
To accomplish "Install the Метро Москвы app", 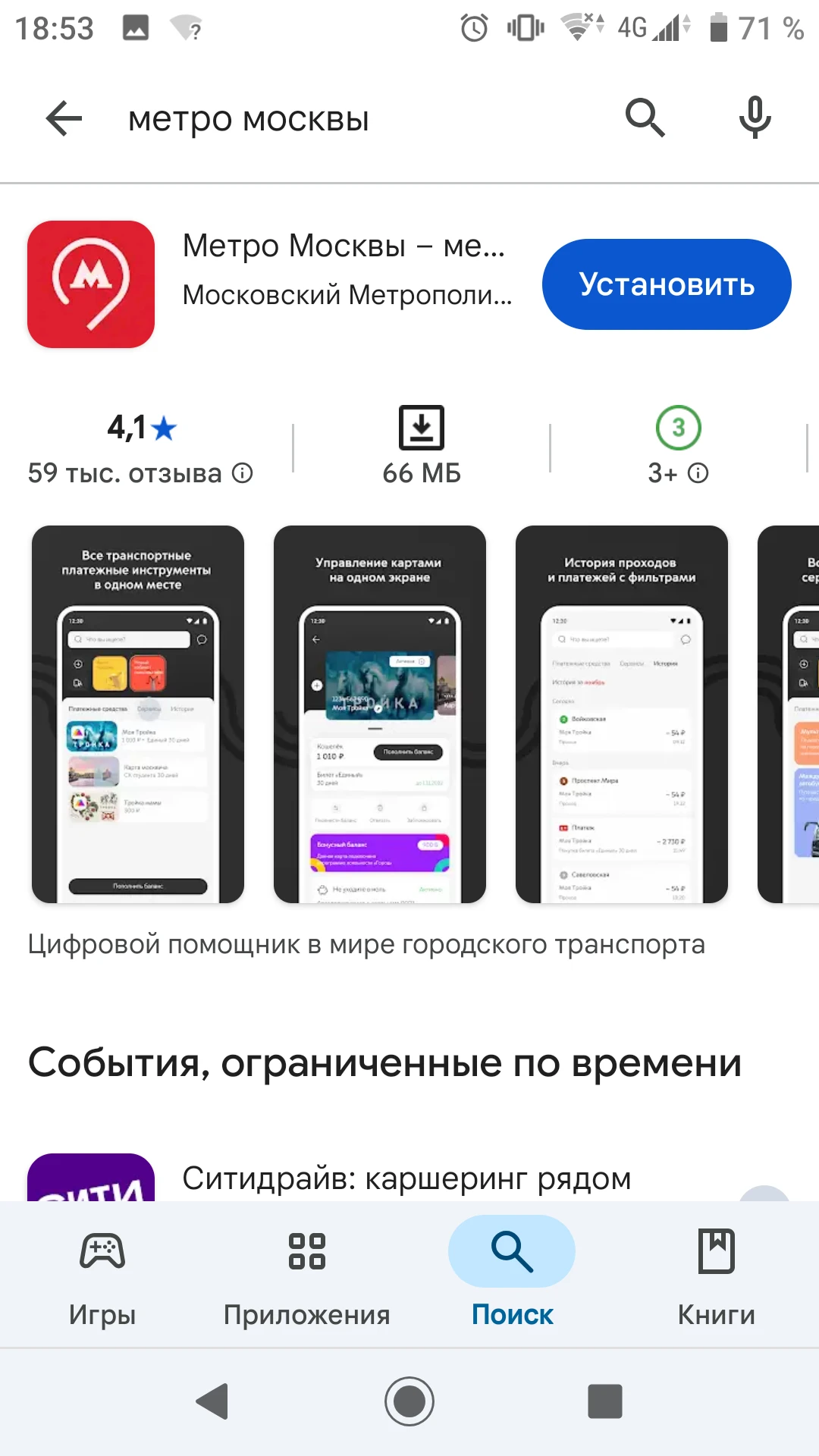I will tap(666, 284).
